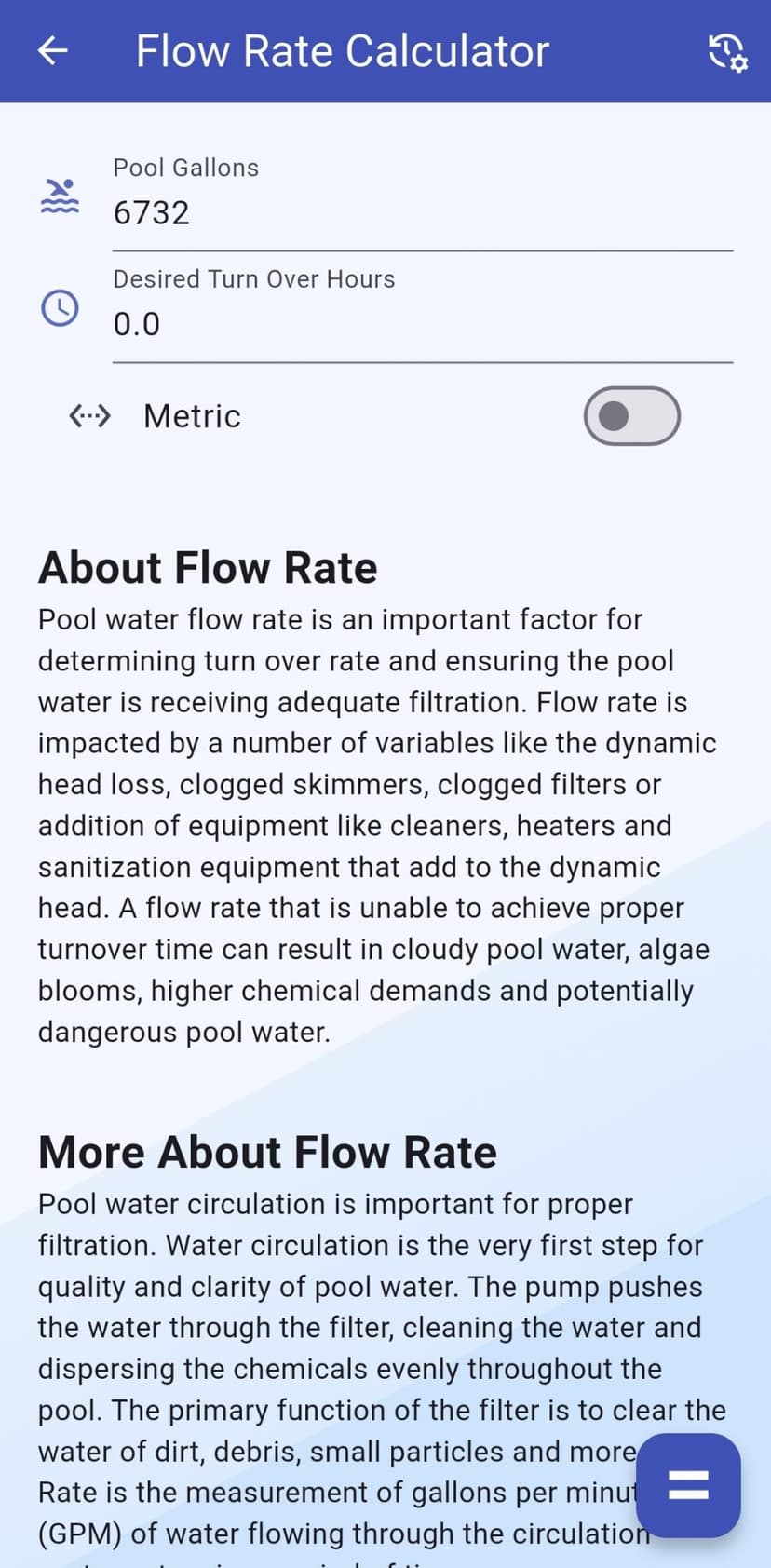The width and height of the screenshot is (771, 1568).
Task: Tap the 0.0 turn over hours value
Action: 136,323
